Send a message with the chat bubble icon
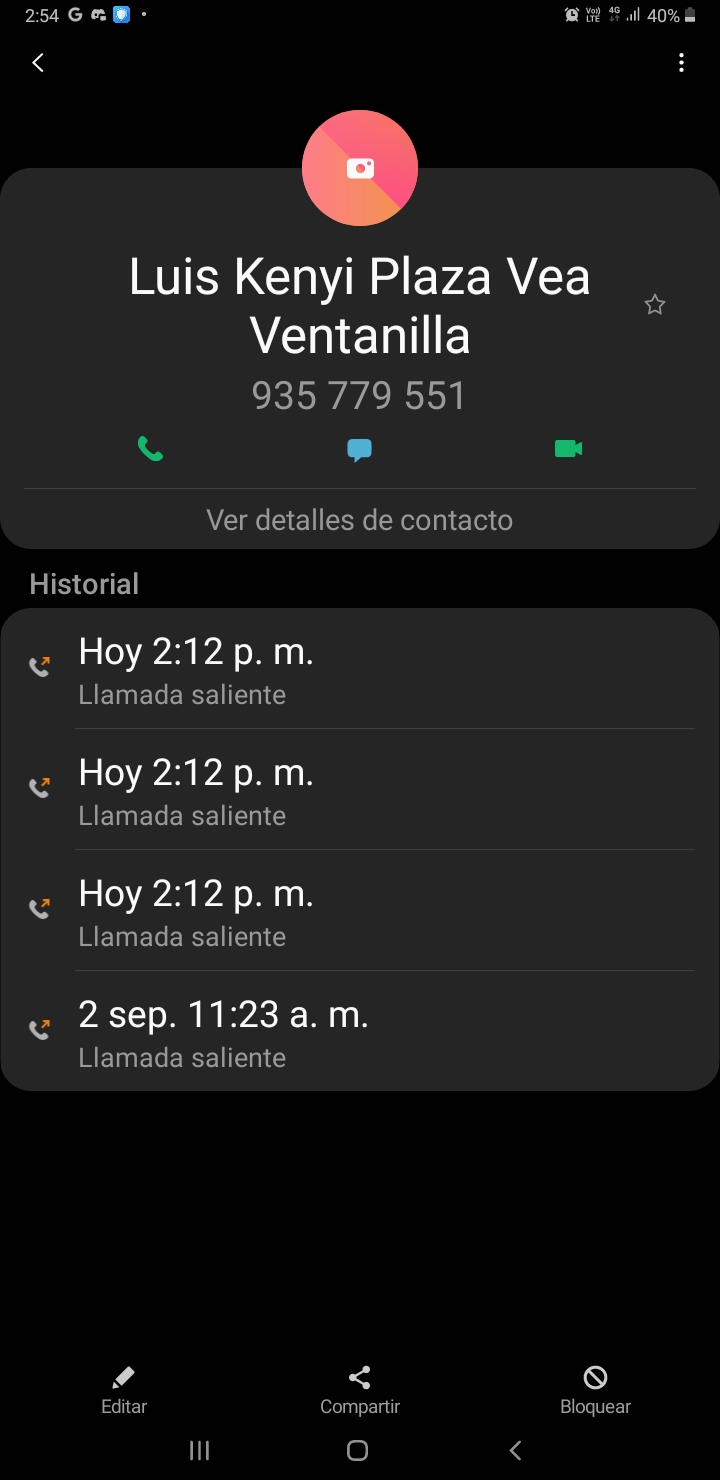Viewport: 720px width, 1480px height. (x=360, y=450)
